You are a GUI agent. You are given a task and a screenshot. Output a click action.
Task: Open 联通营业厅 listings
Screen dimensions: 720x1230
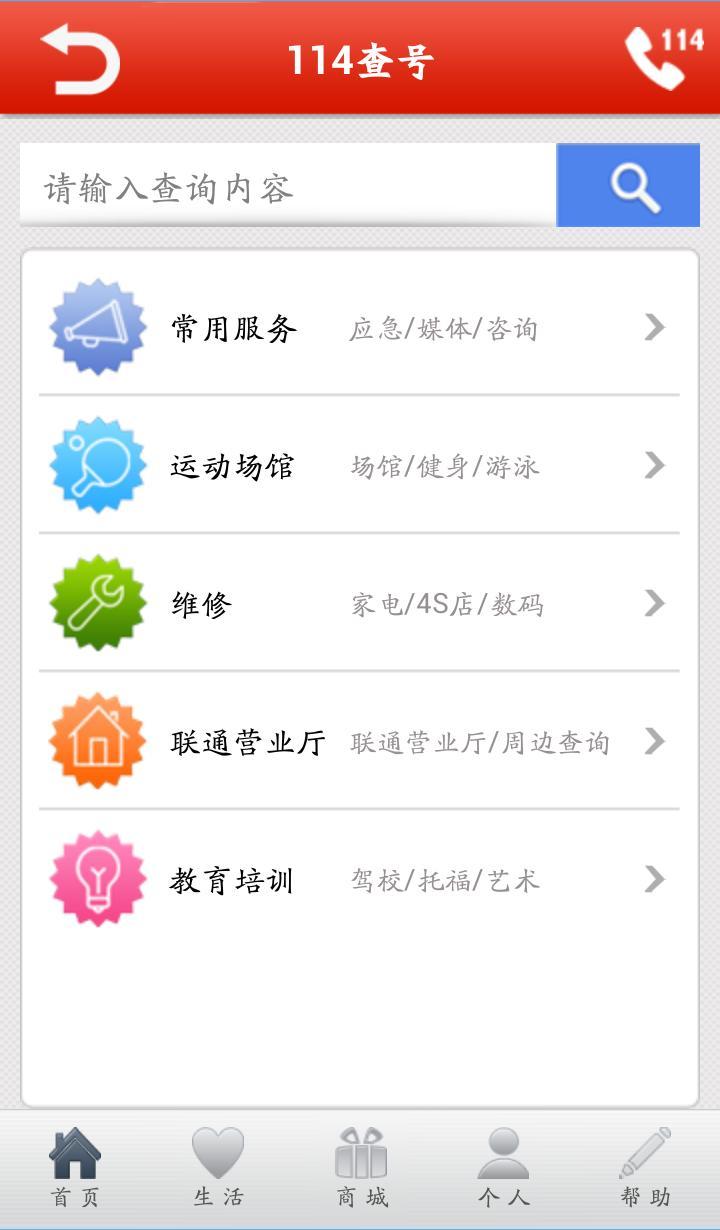pos(359,742)
